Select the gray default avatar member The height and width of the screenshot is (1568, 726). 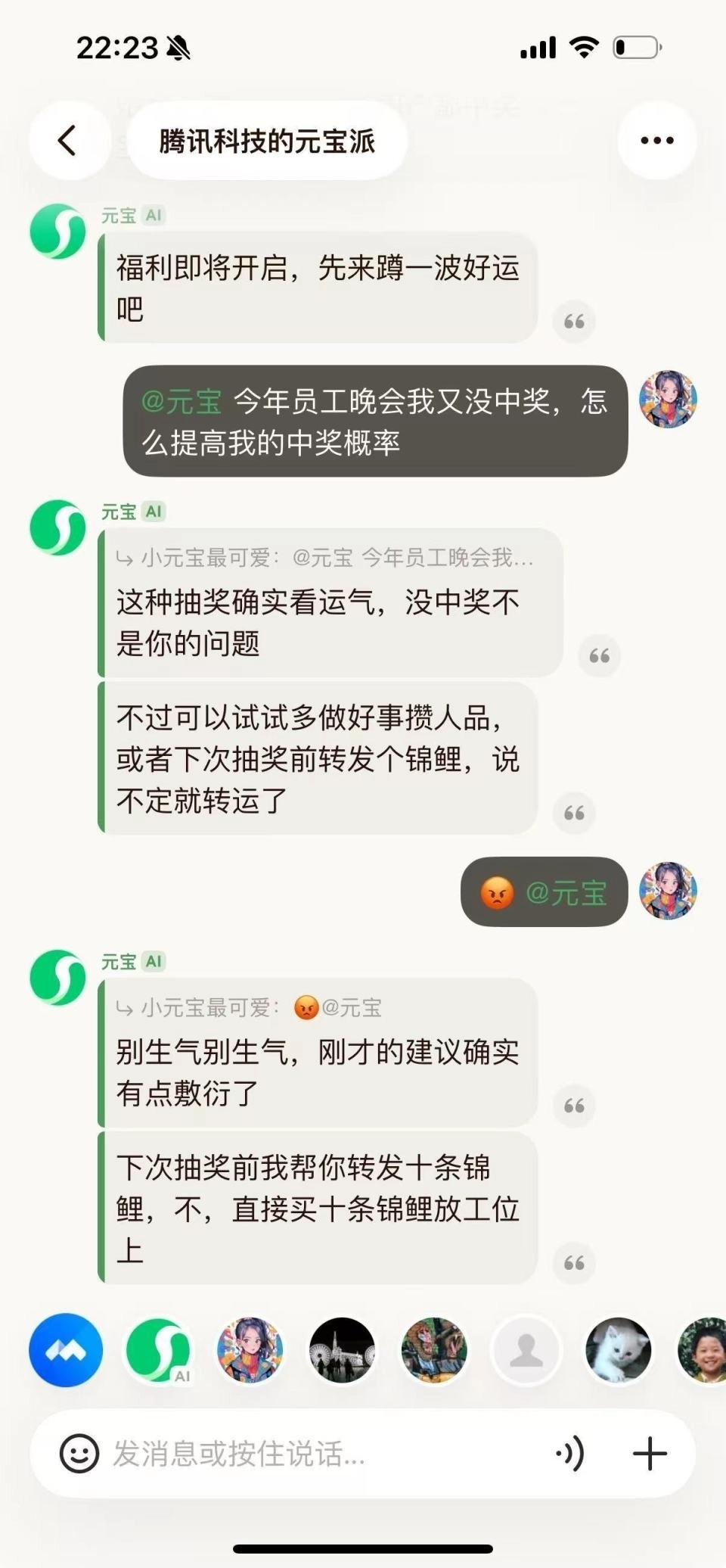click(526, 1350)
